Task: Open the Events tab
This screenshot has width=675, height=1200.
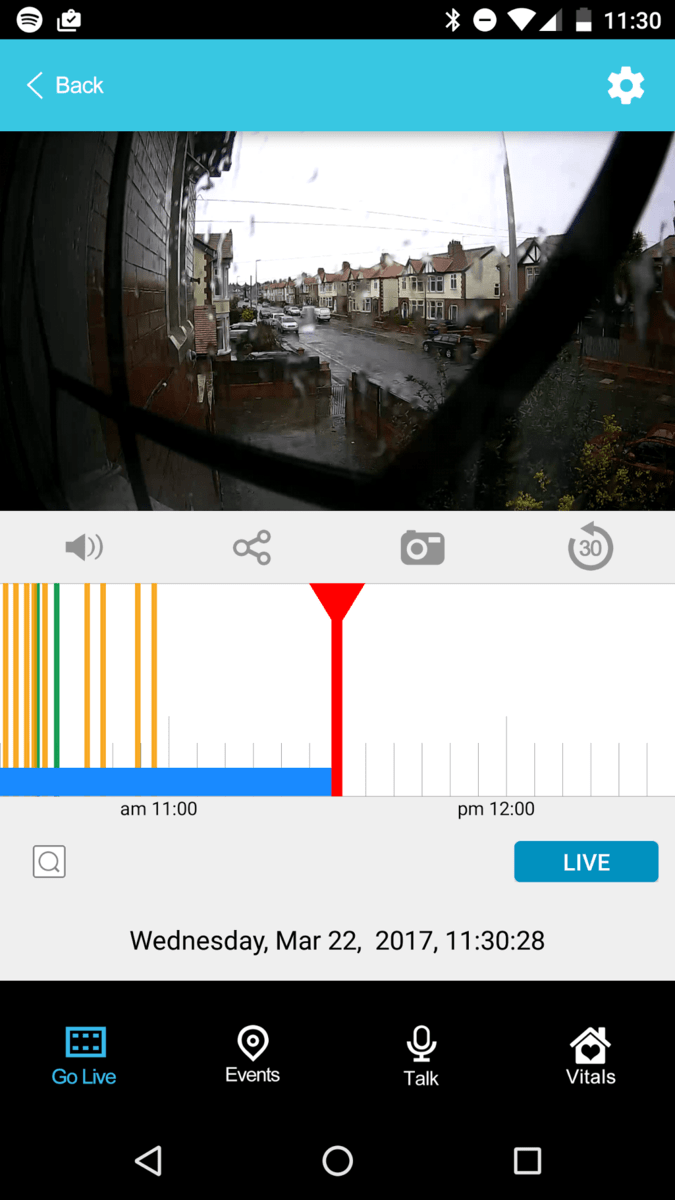Action: [252, 1055]
